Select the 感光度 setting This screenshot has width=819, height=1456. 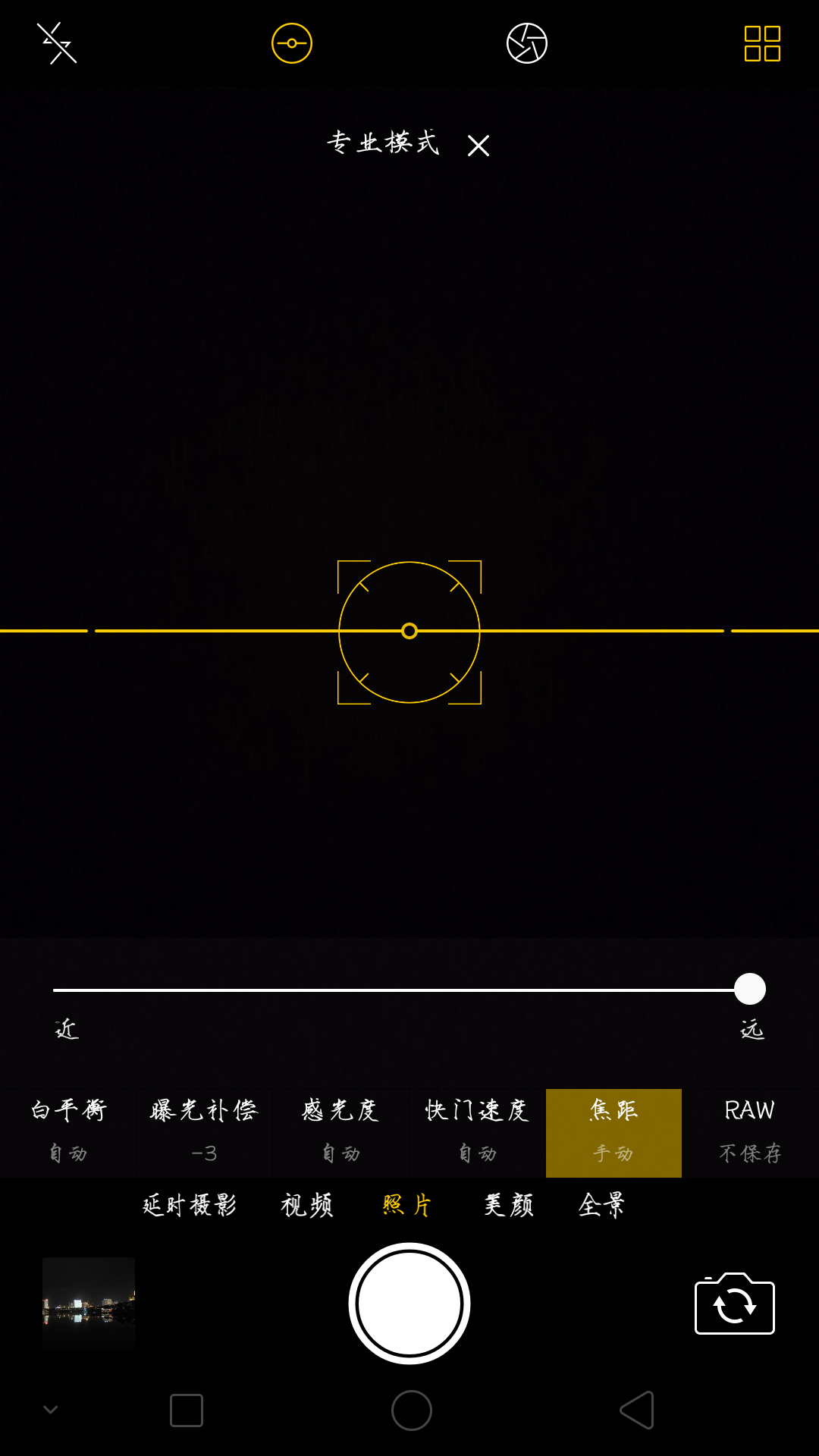[341, 1133]
